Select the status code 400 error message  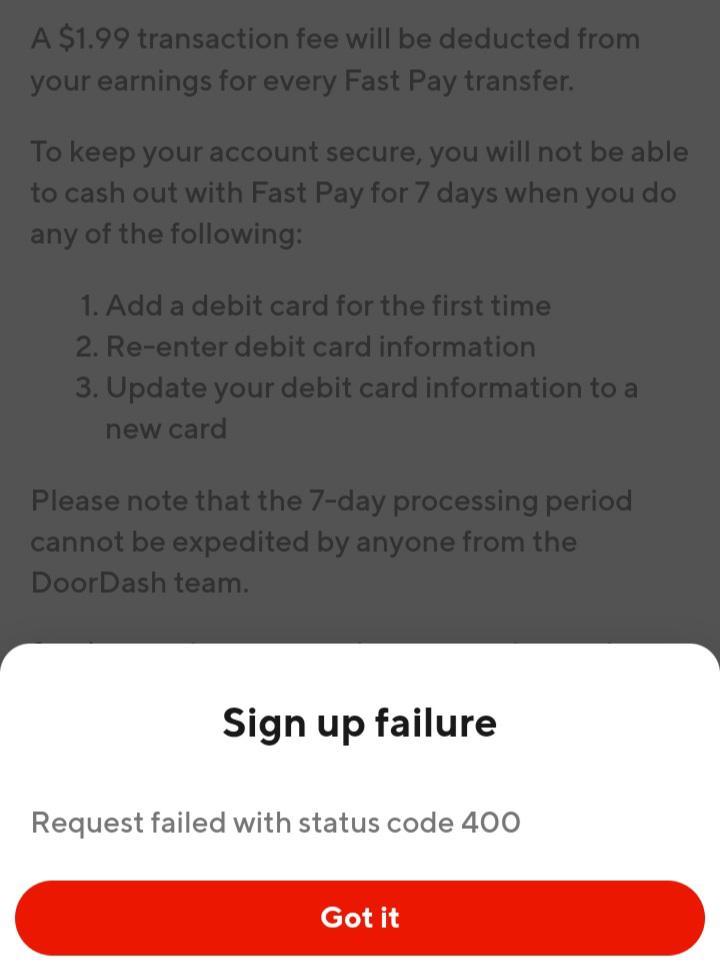pos(274,822)
